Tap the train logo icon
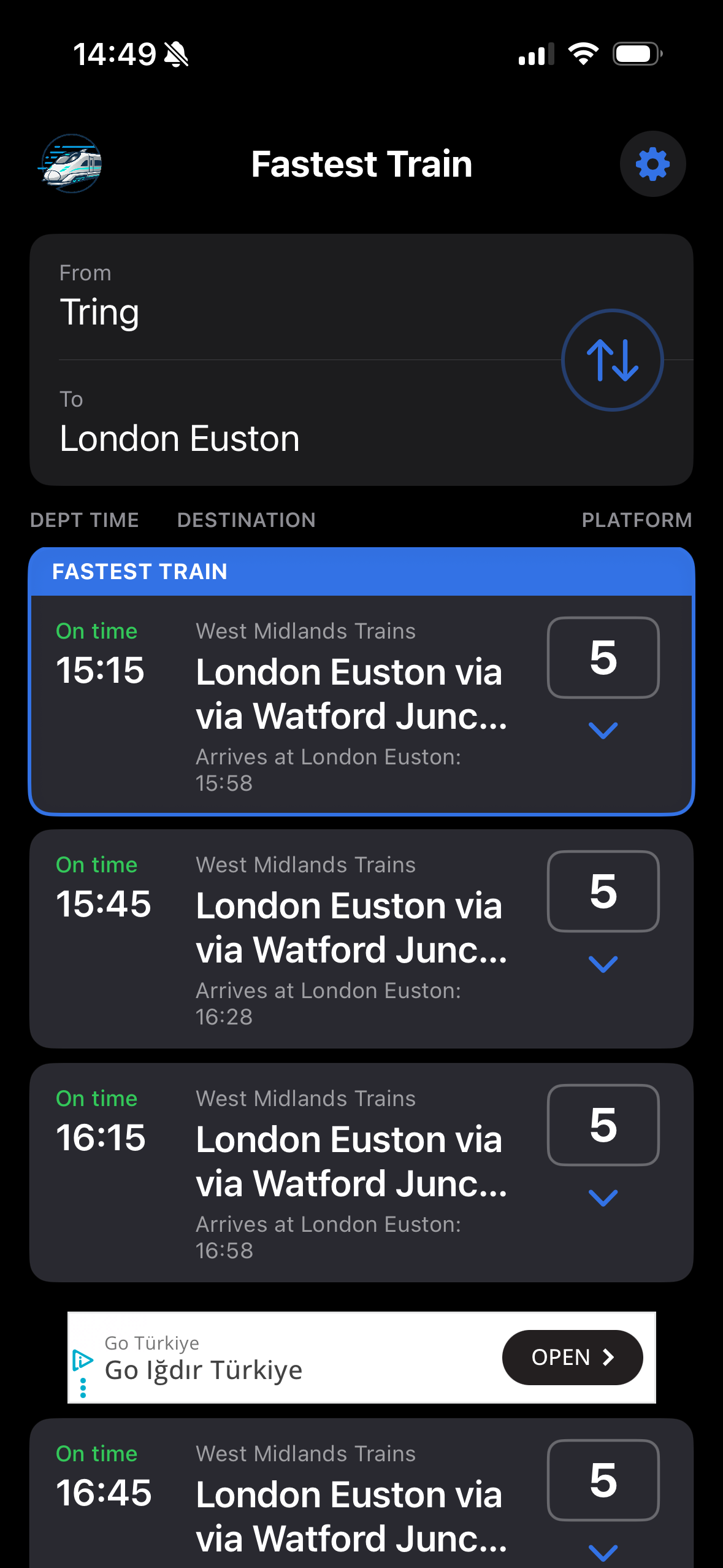Viewport: 723px width, 1568px height. (x=72, y=164)
